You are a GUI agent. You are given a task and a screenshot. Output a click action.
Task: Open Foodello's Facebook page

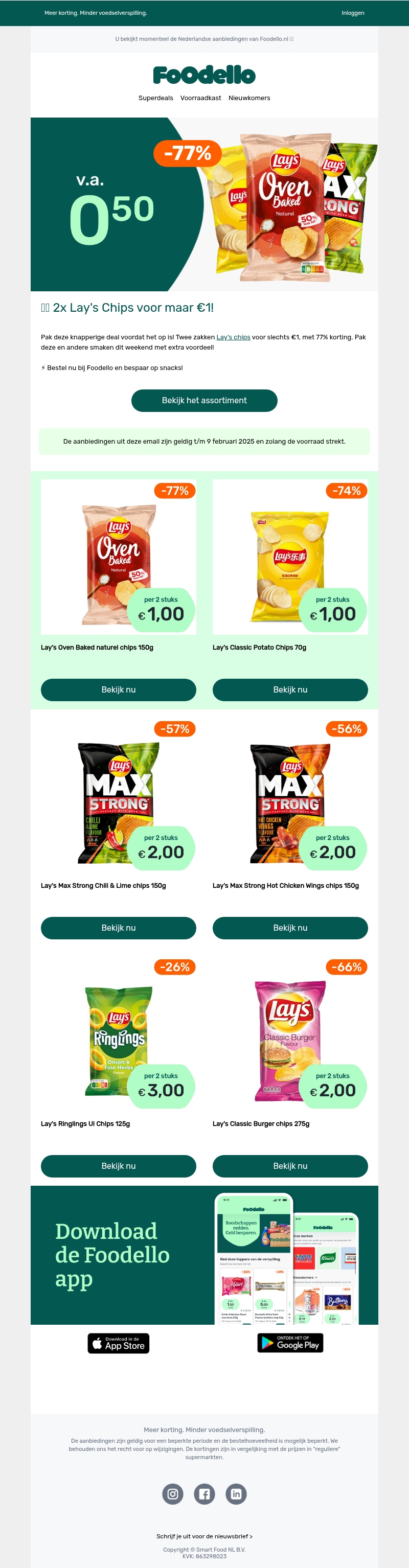(204, 1494)
